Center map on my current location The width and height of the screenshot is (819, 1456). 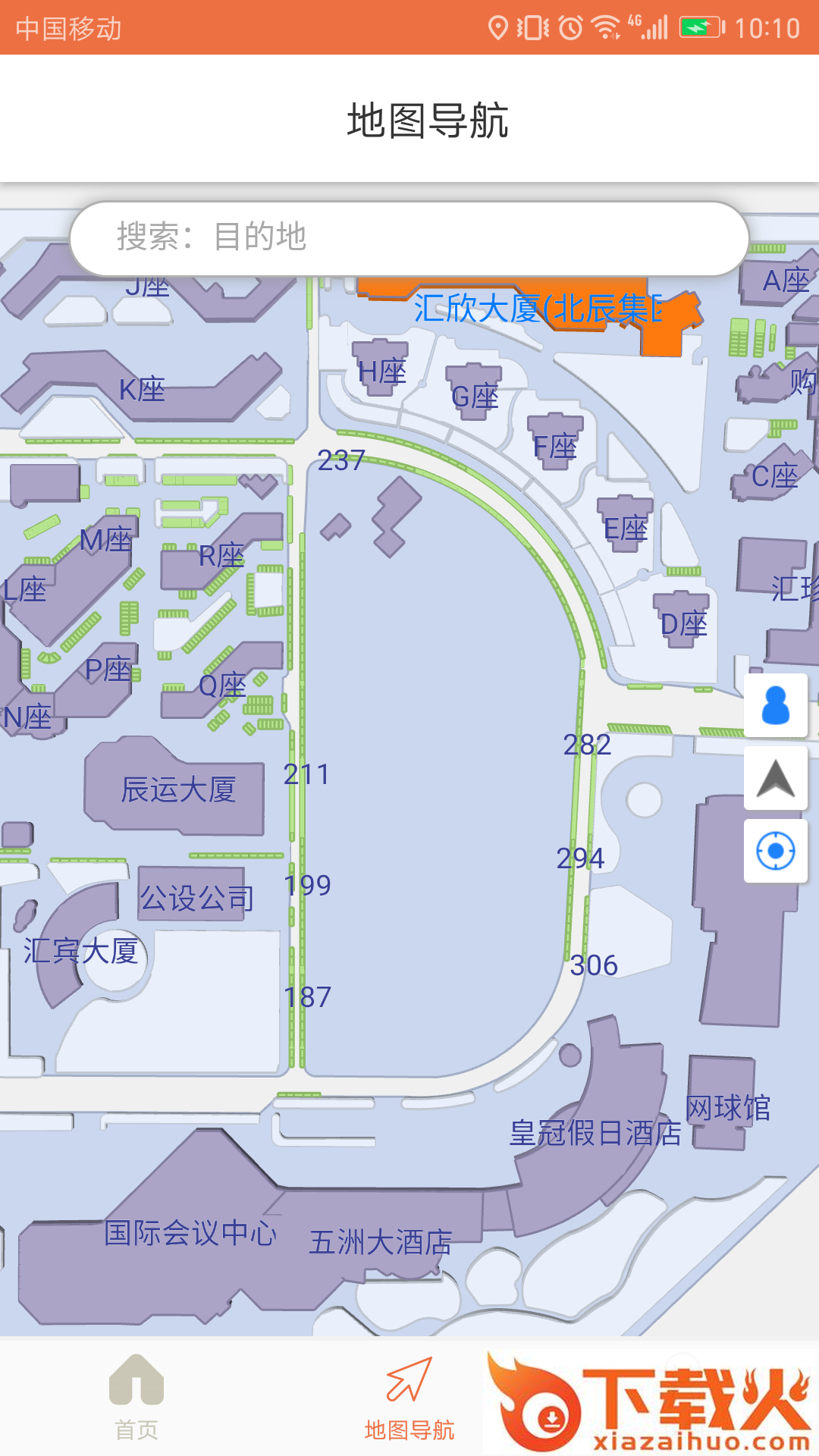[775, 851]
